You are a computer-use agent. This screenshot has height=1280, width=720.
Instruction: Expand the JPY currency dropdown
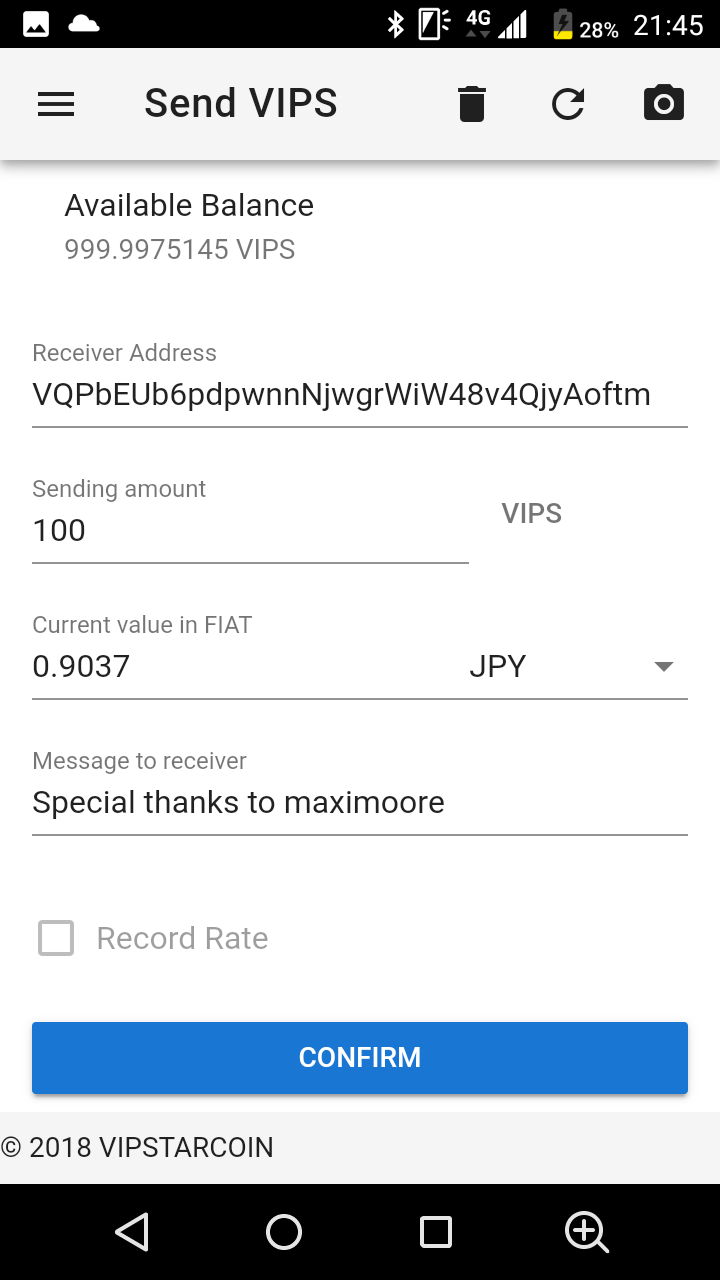pos(578,667)
